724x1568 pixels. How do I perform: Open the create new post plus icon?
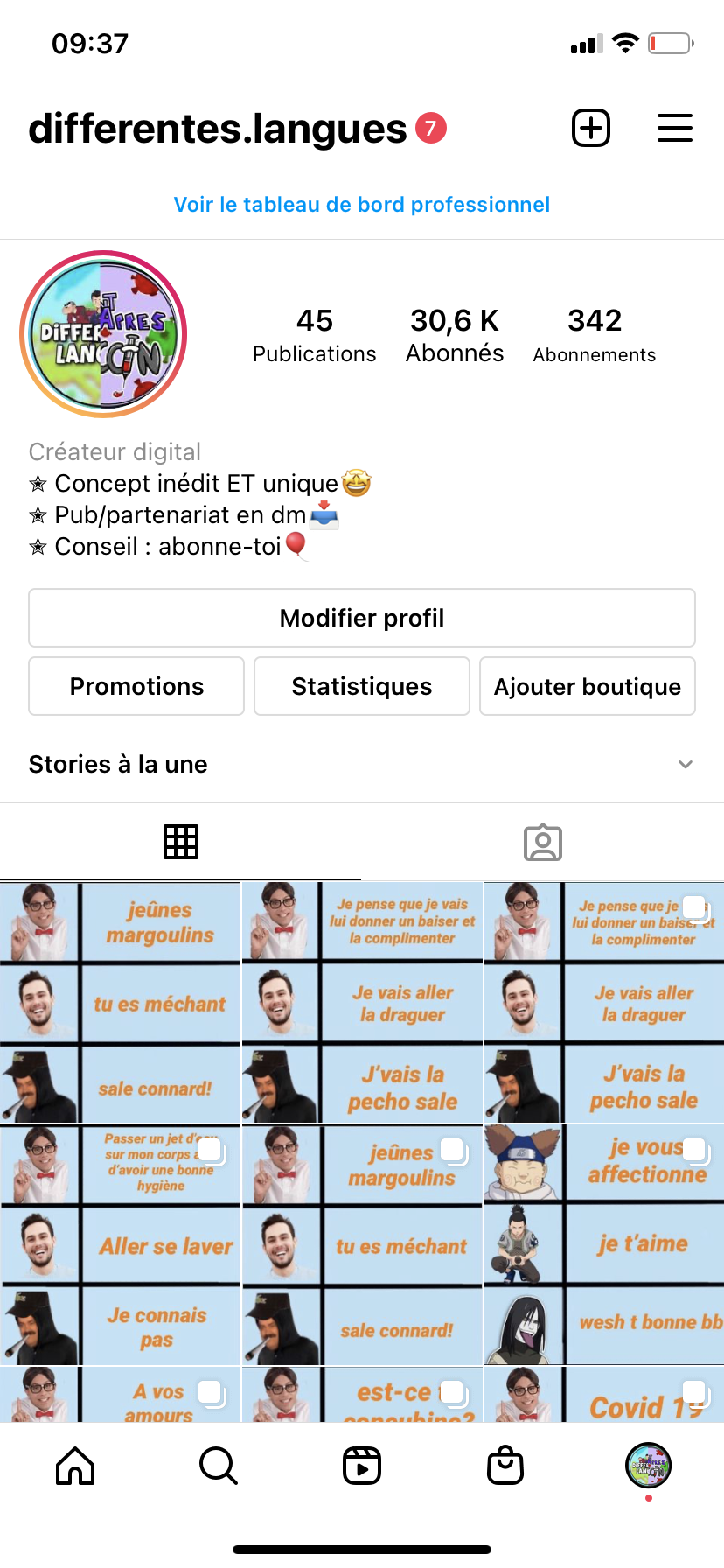[x=591, y=129]
